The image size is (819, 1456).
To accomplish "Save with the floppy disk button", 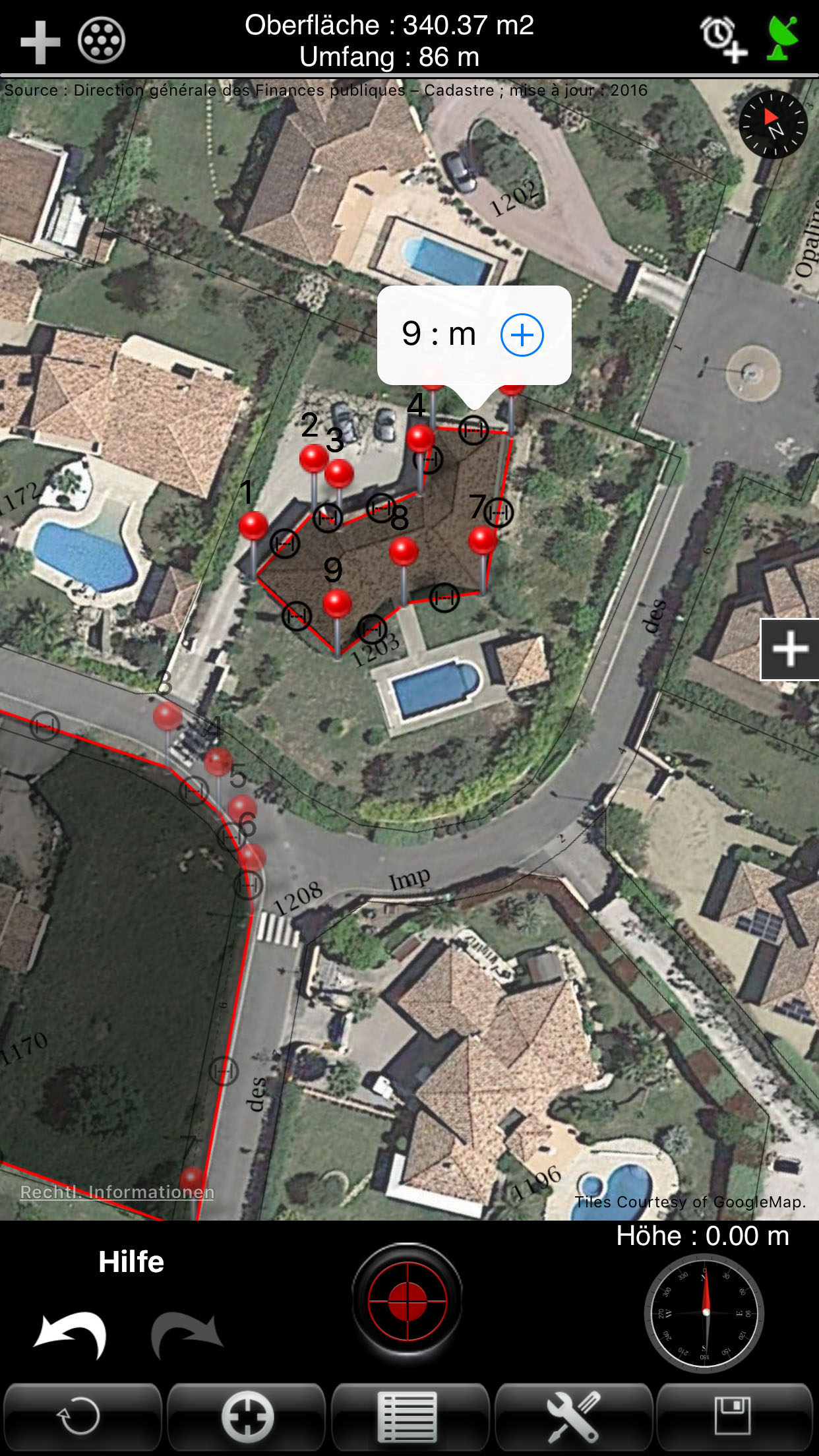I will tap(734, 1416).
